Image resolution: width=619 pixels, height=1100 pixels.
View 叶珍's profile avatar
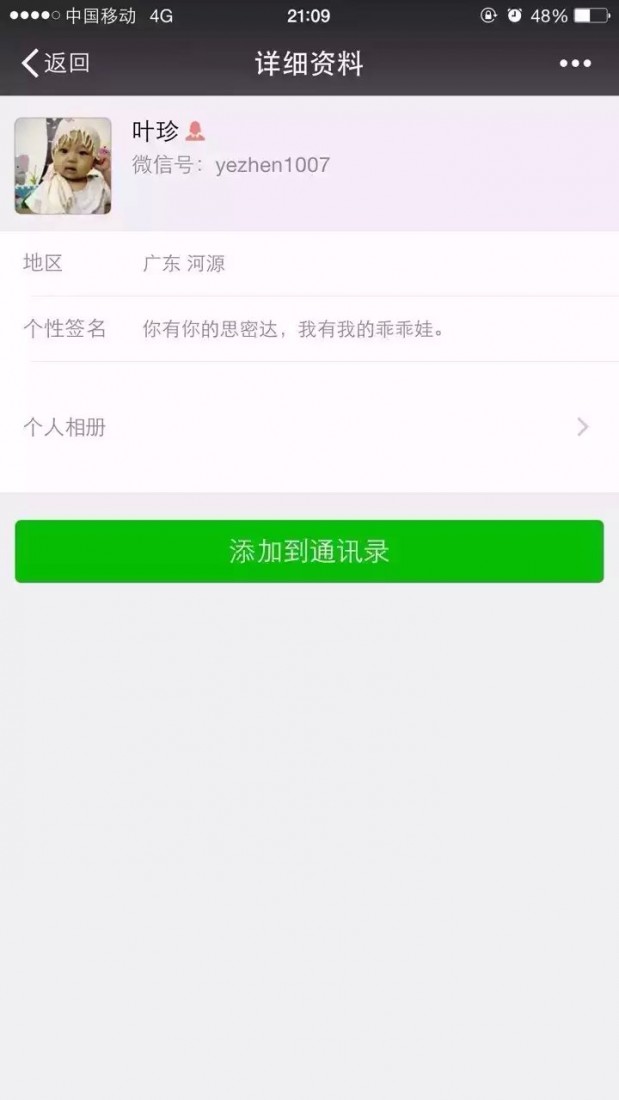coord(63,166)
